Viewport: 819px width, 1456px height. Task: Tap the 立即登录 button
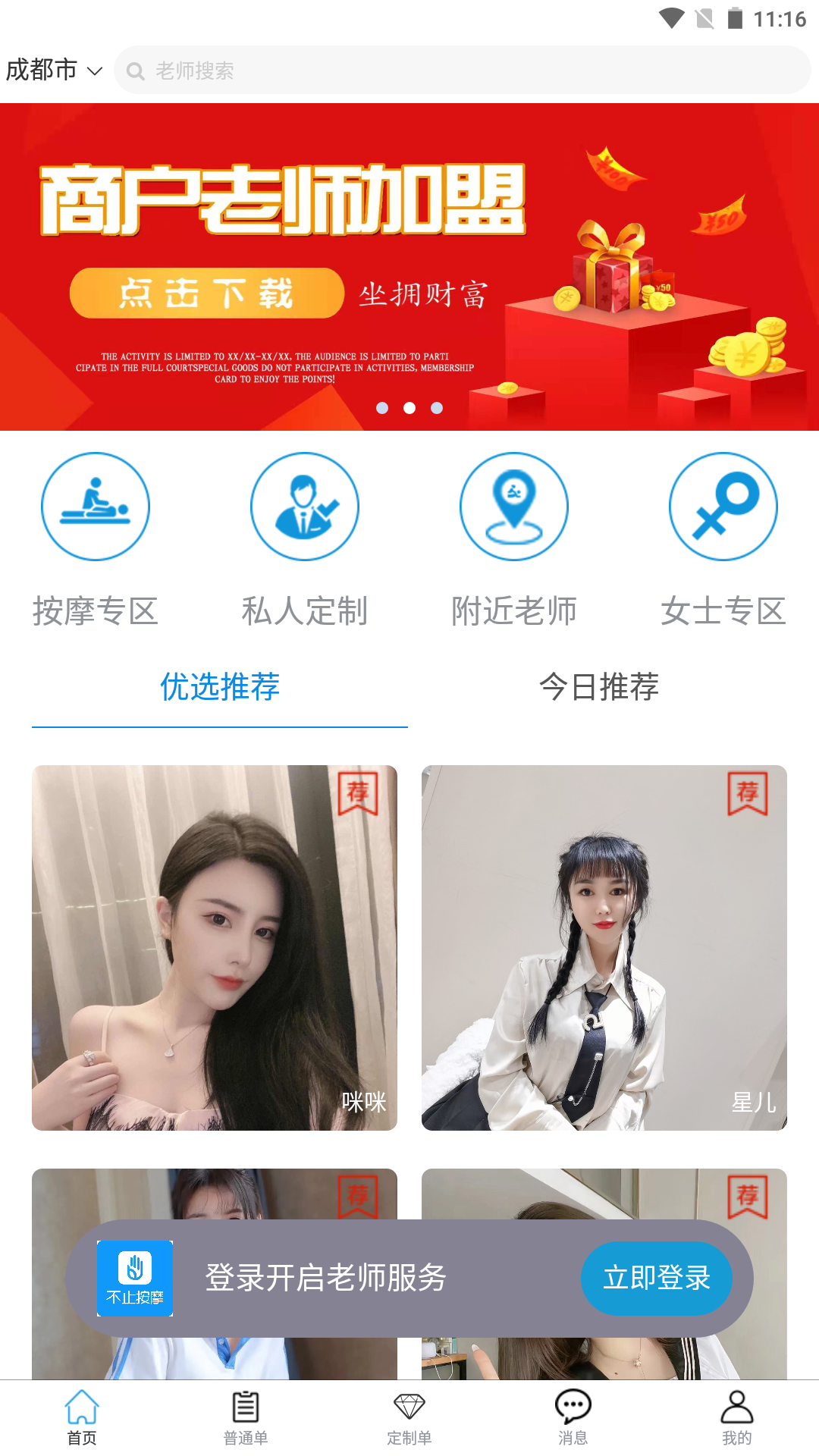657,1278
